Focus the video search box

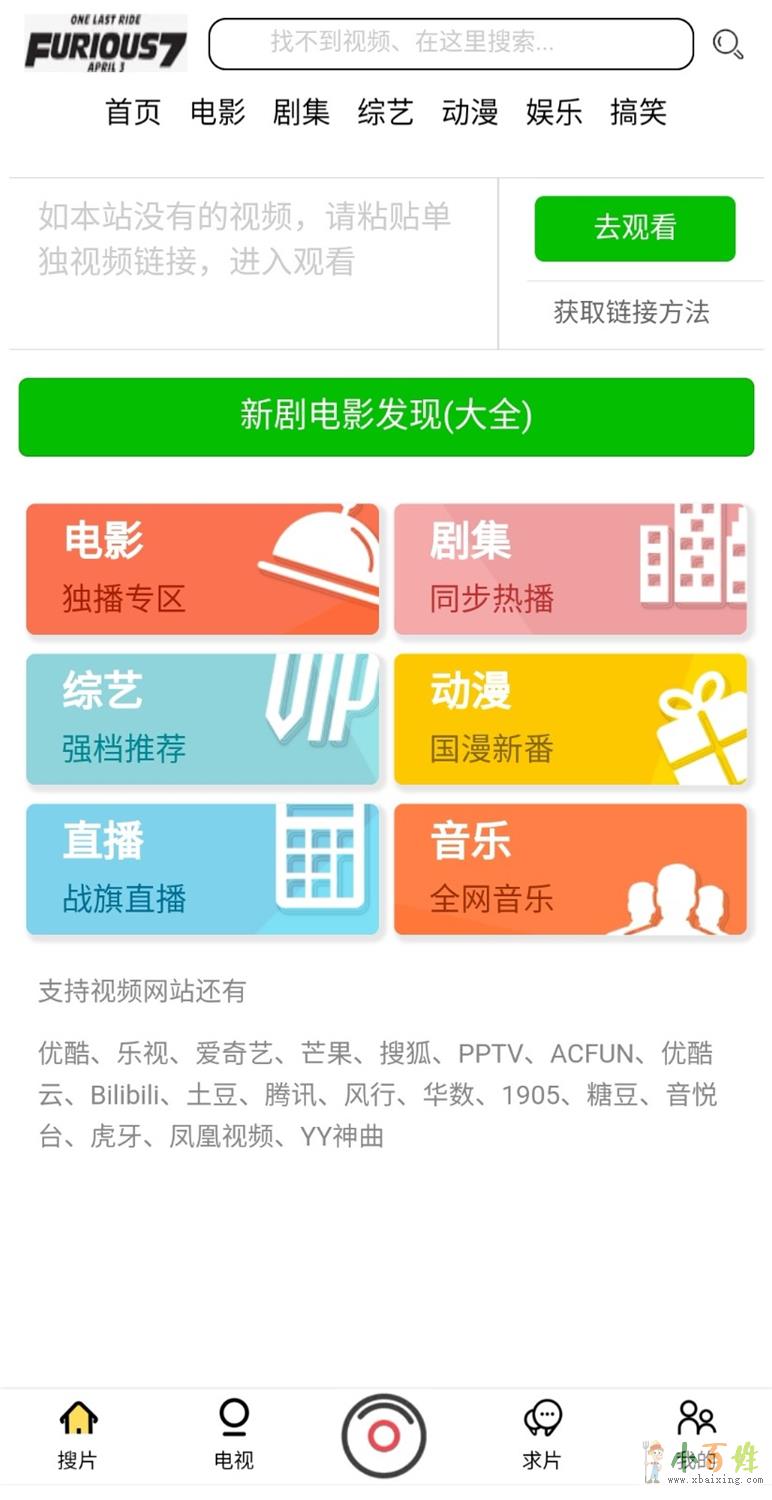point(450,44)
